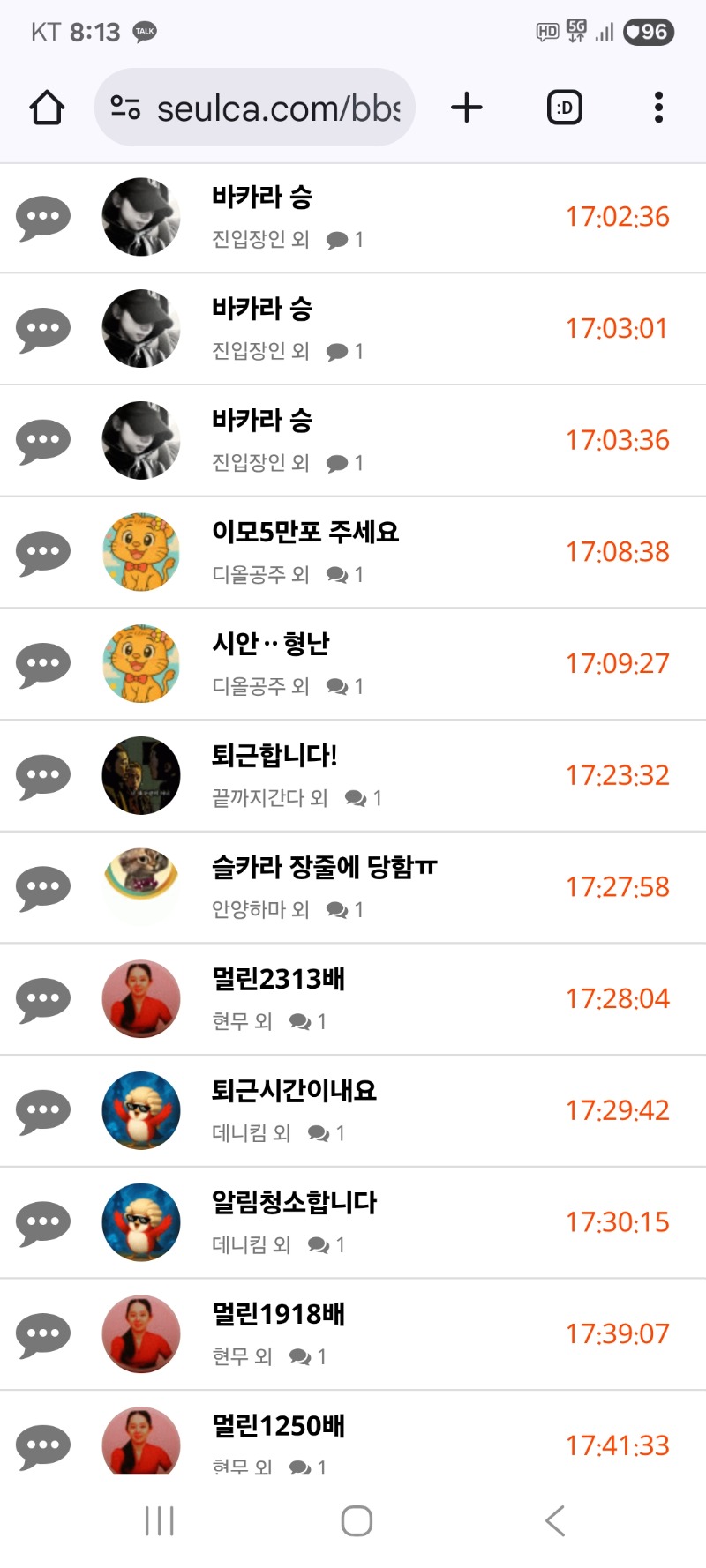The image size is (706, 1568).
Task: Open the tab switcher
Action: point(565,108)
